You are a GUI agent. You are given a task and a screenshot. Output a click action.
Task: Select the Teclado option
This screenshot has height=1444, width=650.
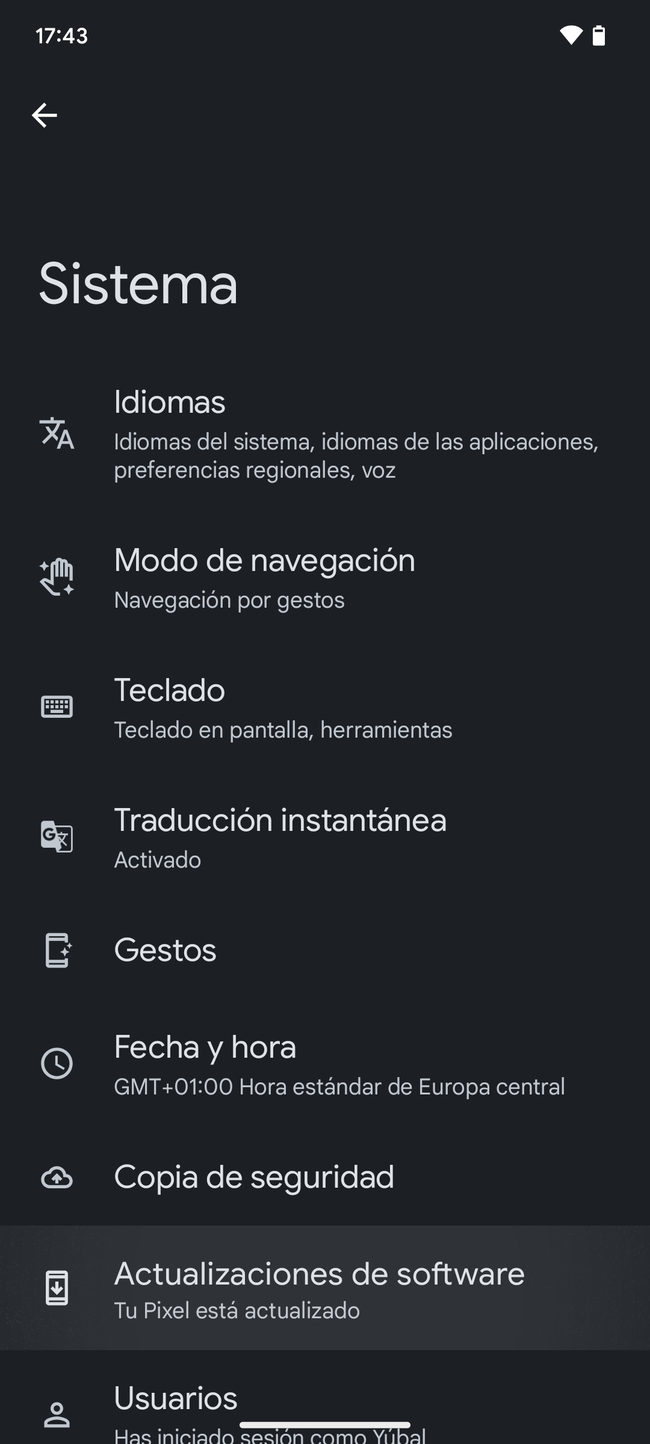pos(325,708)
